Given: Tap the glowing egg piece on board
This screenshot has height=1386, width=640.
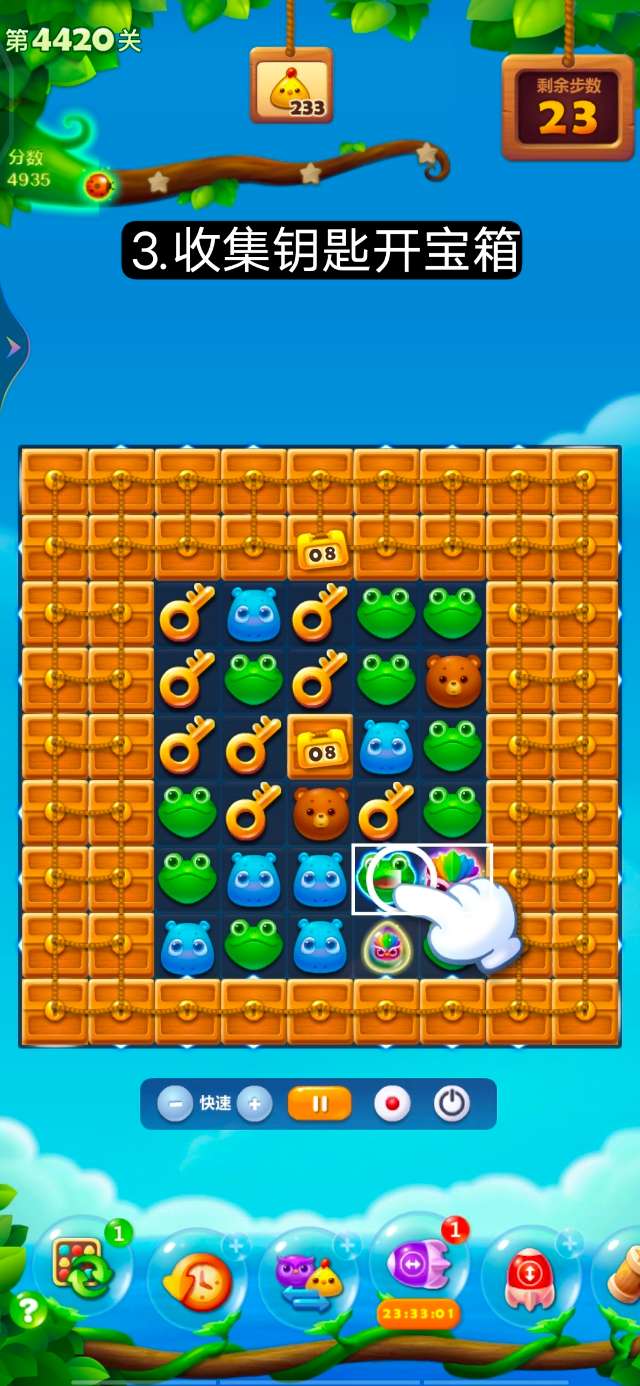Looking at the screenshot, I should [386, 946].
